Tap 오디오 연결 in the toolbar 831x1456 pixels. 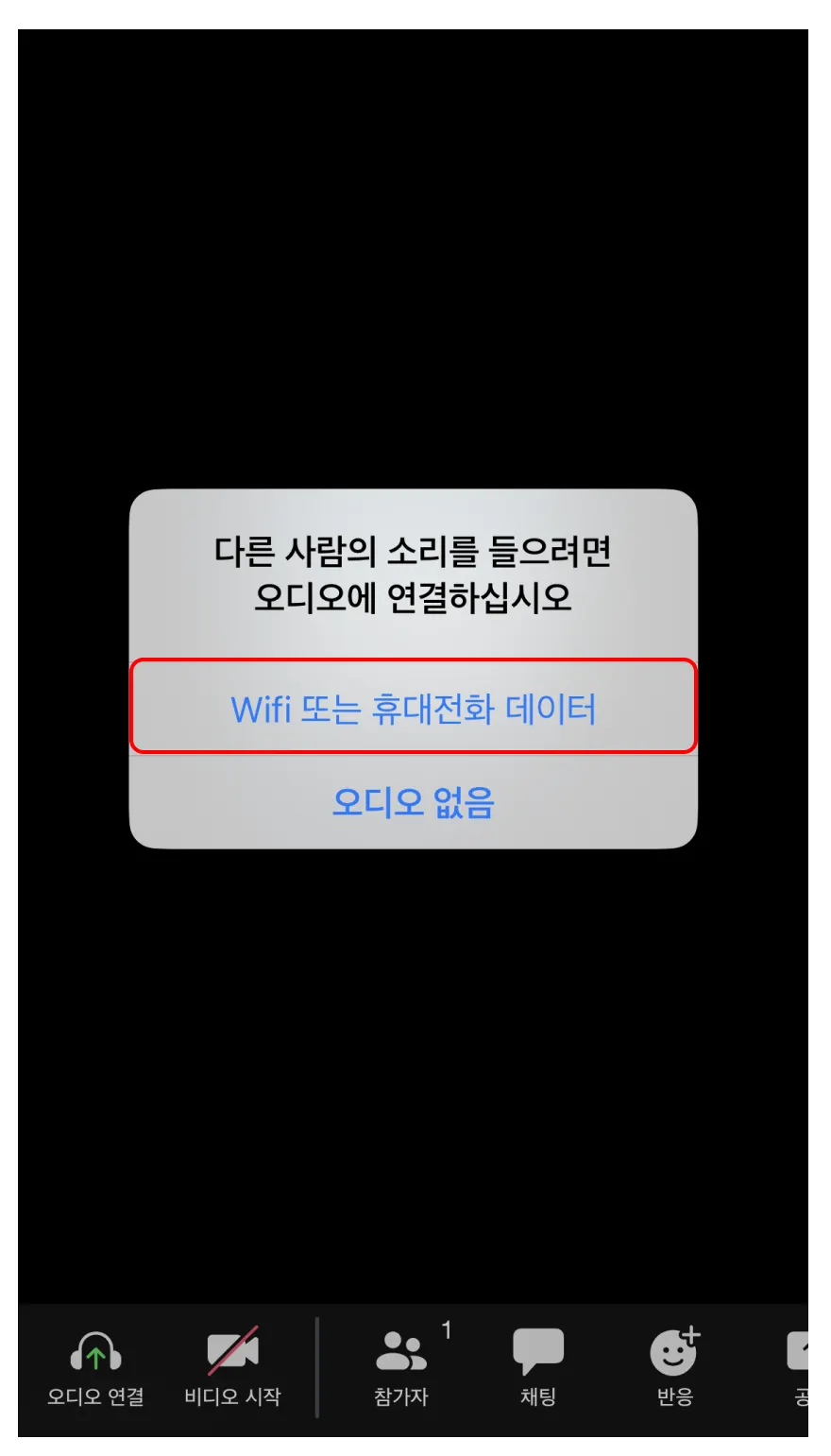95,1366
